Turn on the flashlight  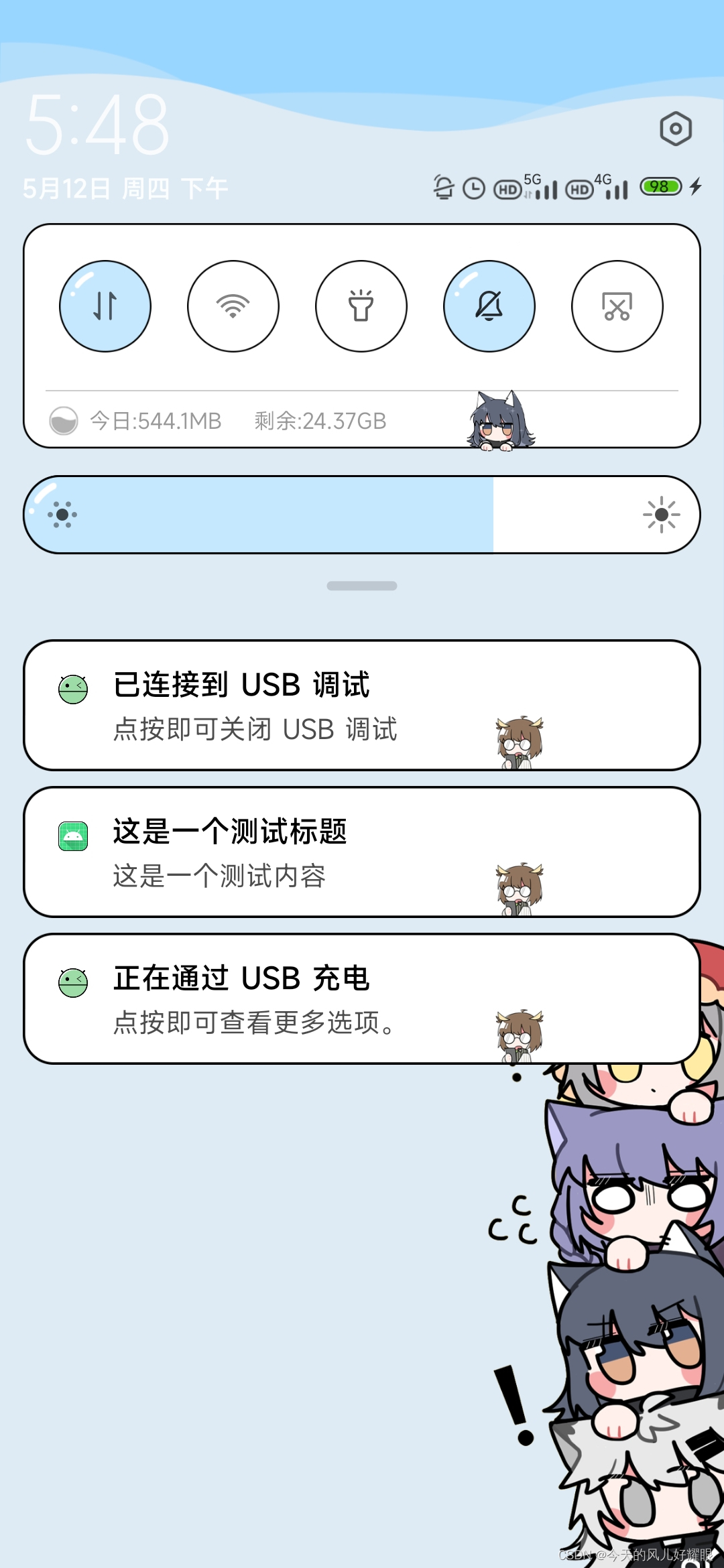pyautogui.click(x=361, y=306)
